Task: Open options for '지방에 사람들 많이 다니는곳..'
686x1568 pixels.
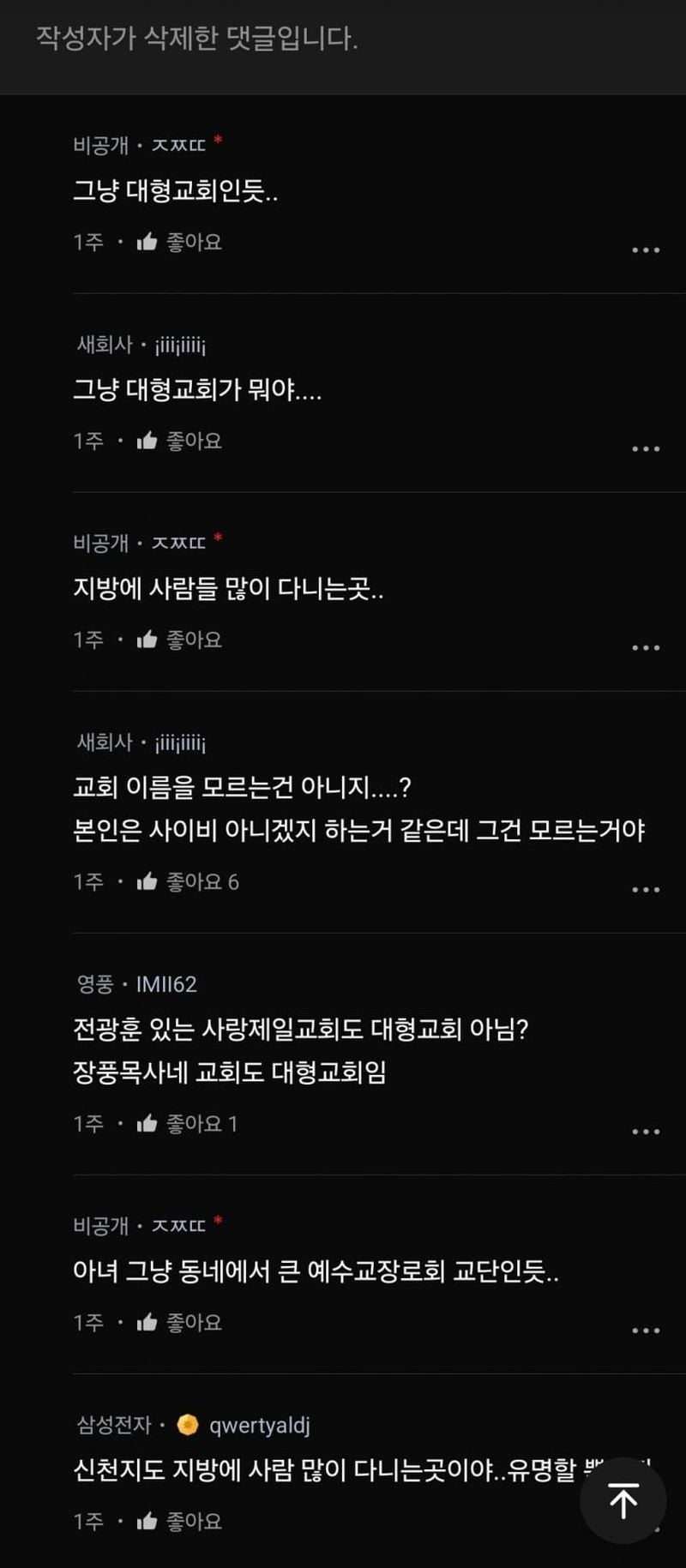Action: (645, 648)
